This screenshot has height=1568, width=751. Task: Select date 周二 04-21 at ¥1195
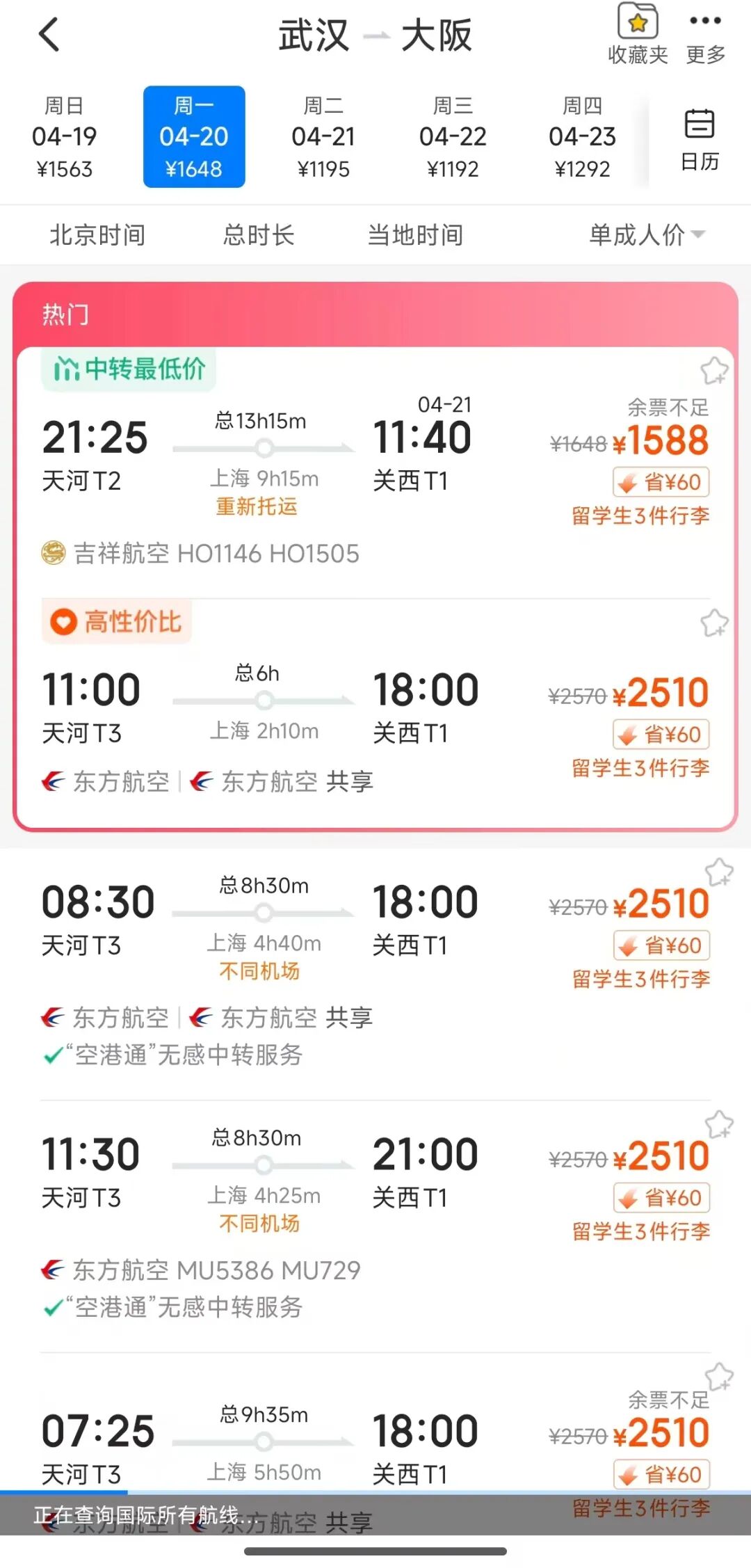pyautogui.click(x=323, y=137)
